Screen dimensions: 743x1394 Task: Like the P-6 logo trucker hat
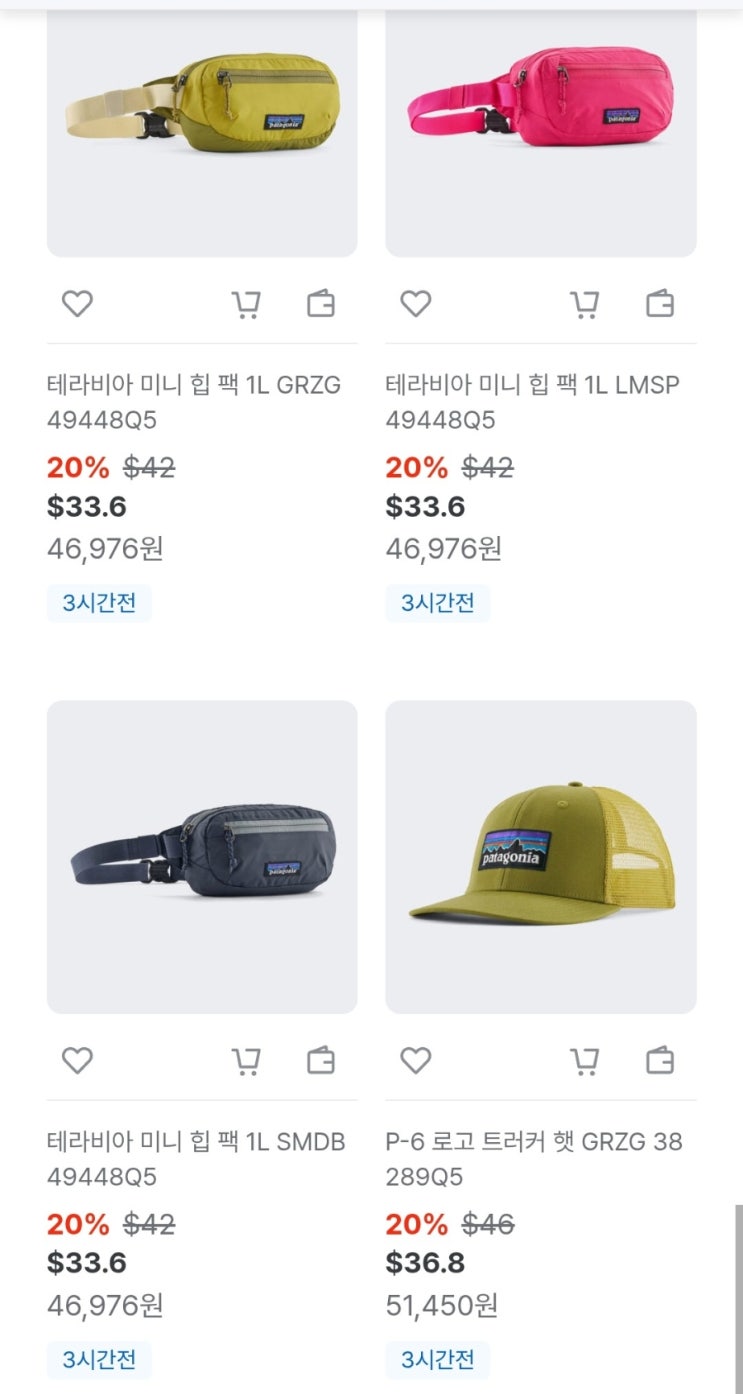point(416,1060)
